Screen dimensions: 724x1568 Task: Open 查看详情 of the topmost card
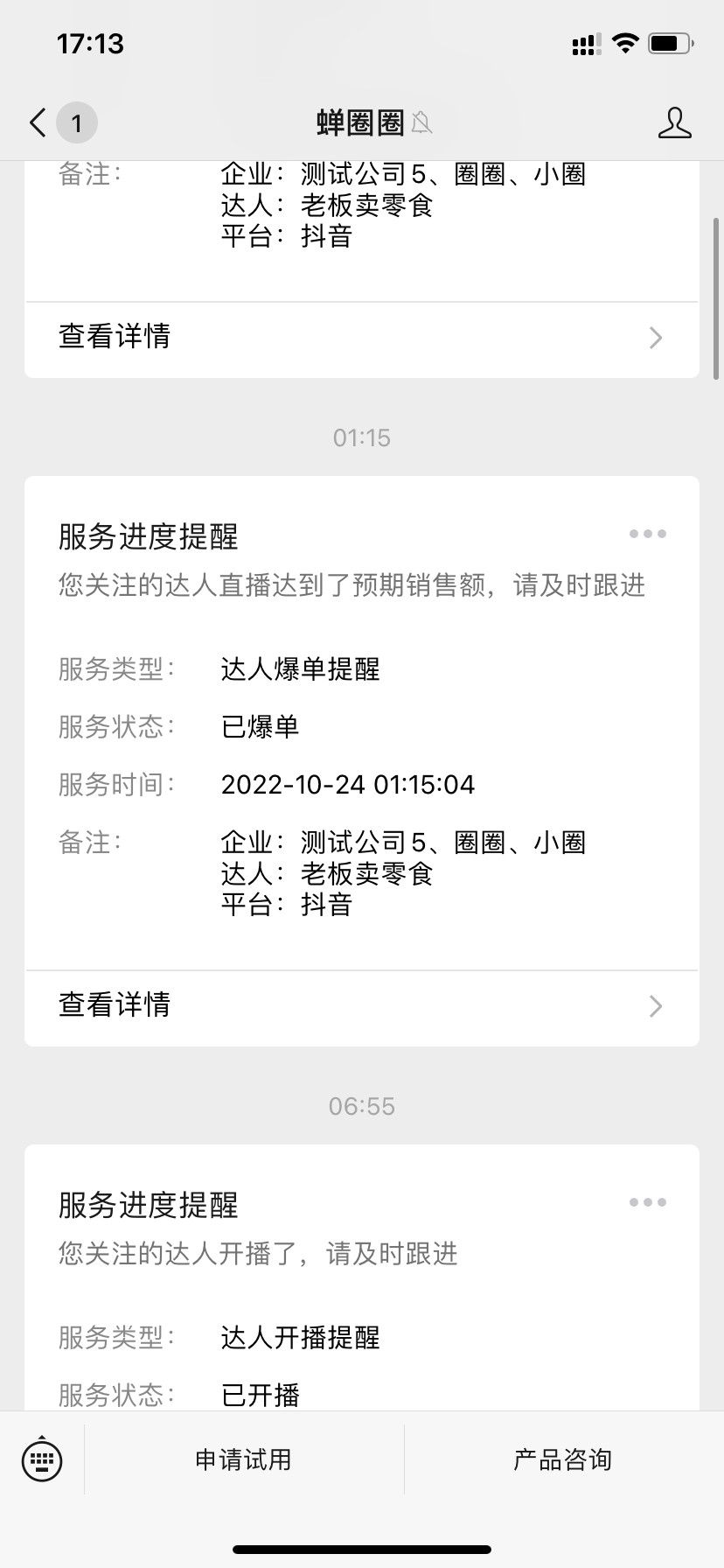point(362,338)
